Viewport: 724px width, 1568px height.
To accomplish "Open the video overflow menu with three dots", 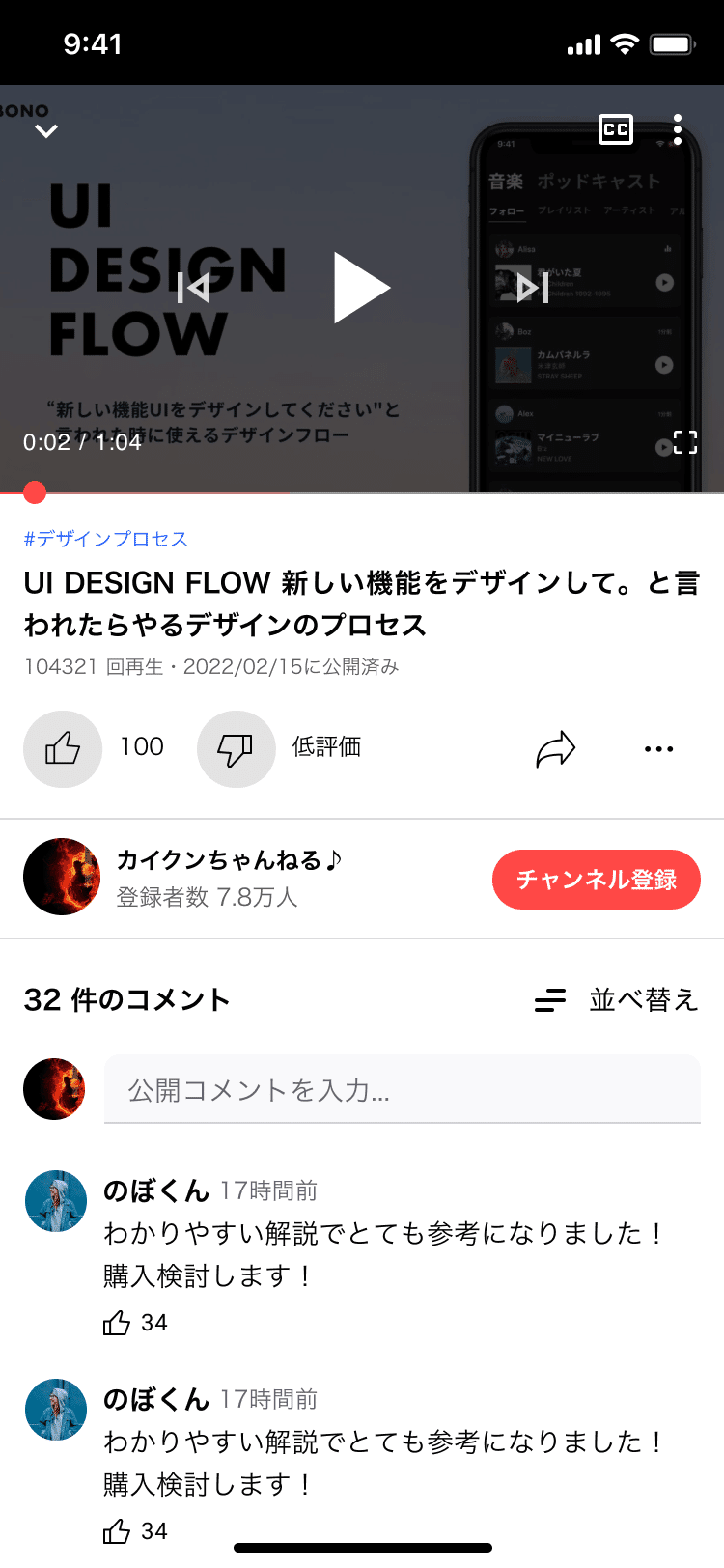I will coord(678,128).
